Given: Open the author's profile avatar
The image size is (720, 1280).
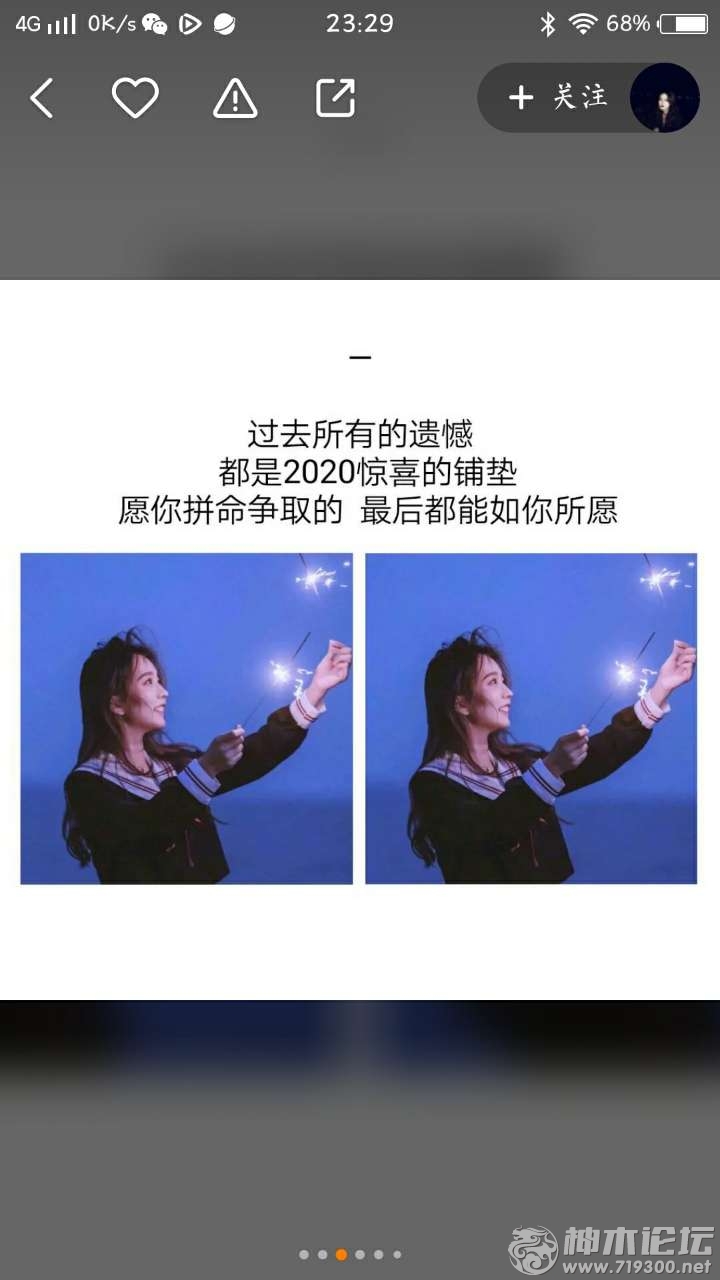Looking at the screenshot, I should [x=664, y=98].
